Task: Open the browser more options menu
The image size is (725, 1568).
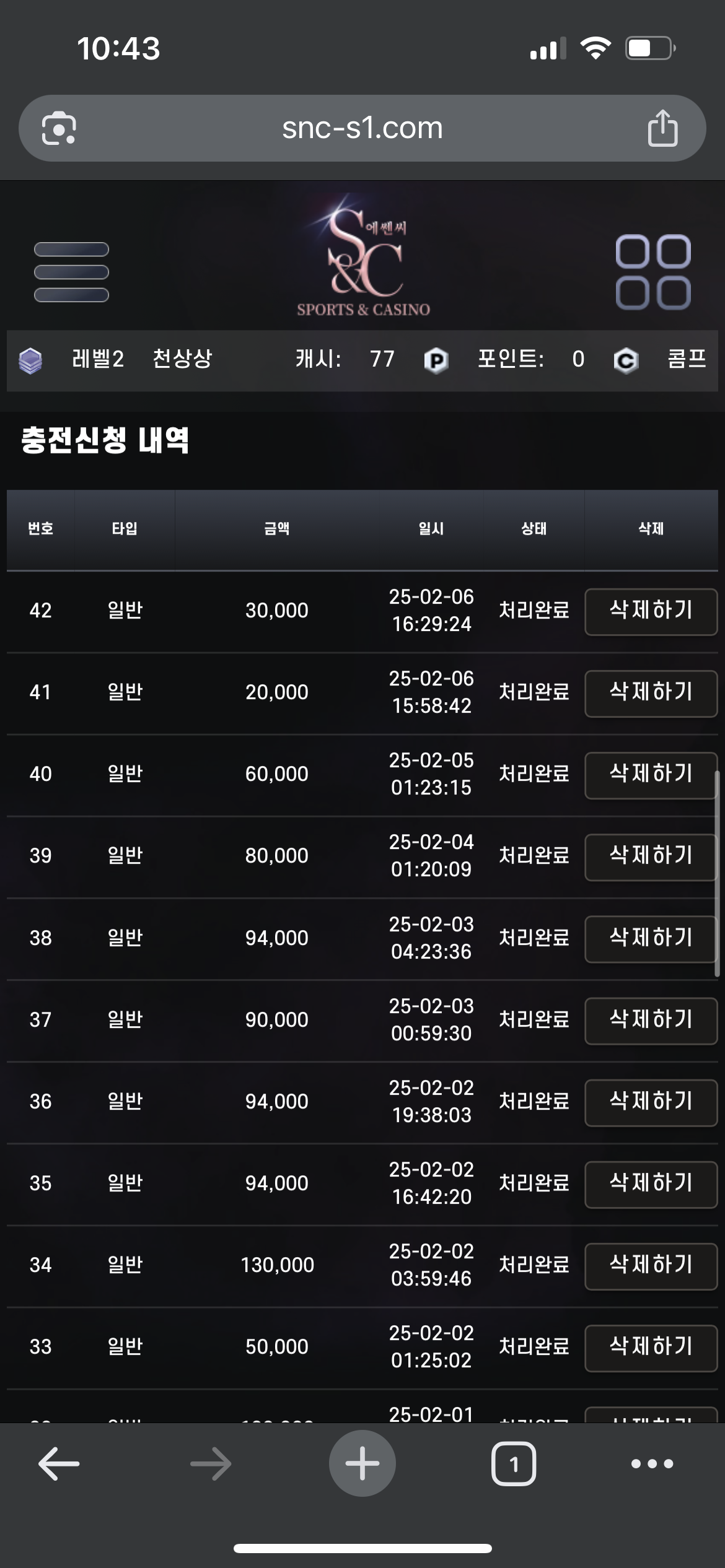Action: coord(652,1464)
